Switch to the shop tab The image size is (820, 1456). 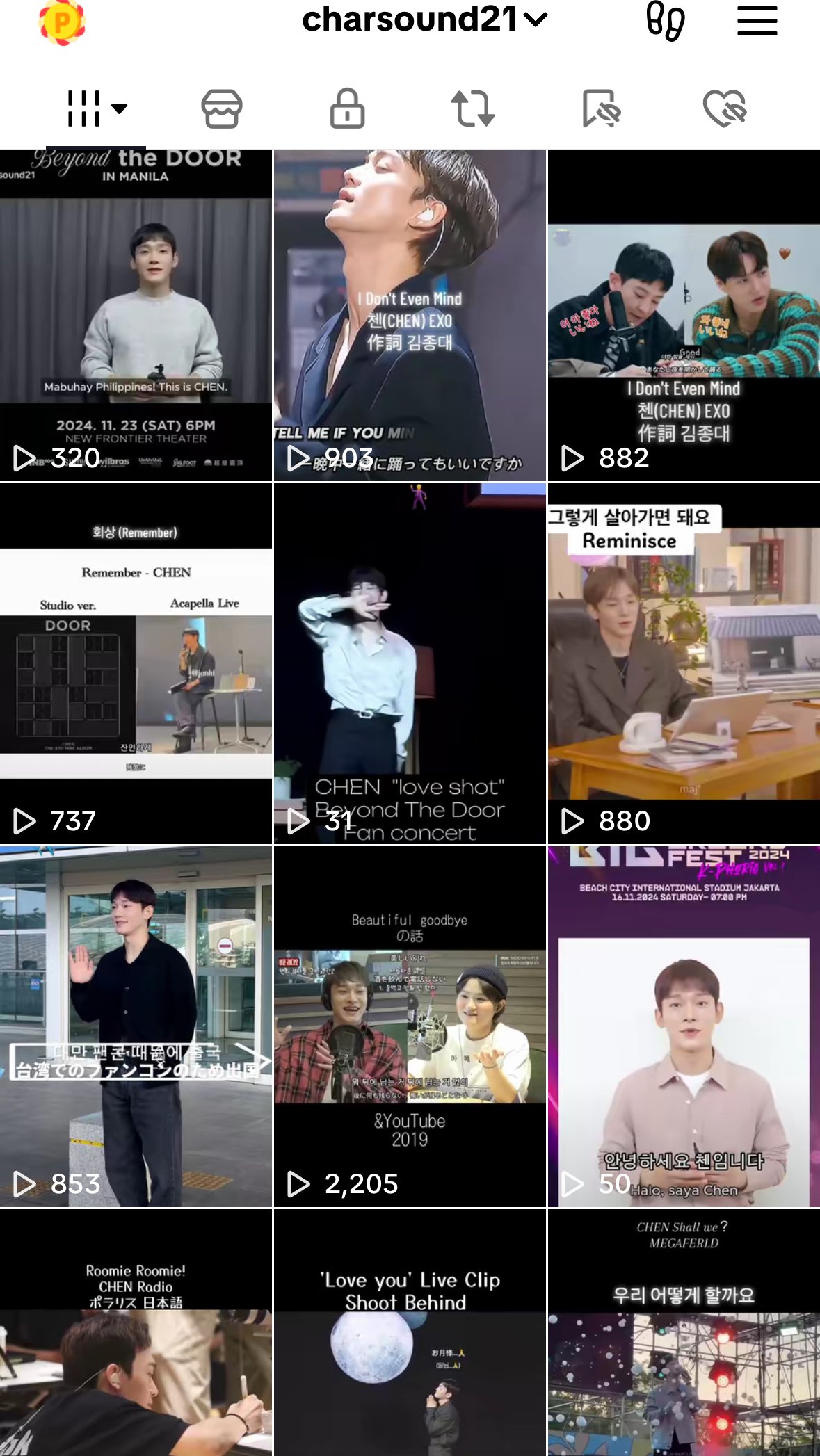click(222, 108)
